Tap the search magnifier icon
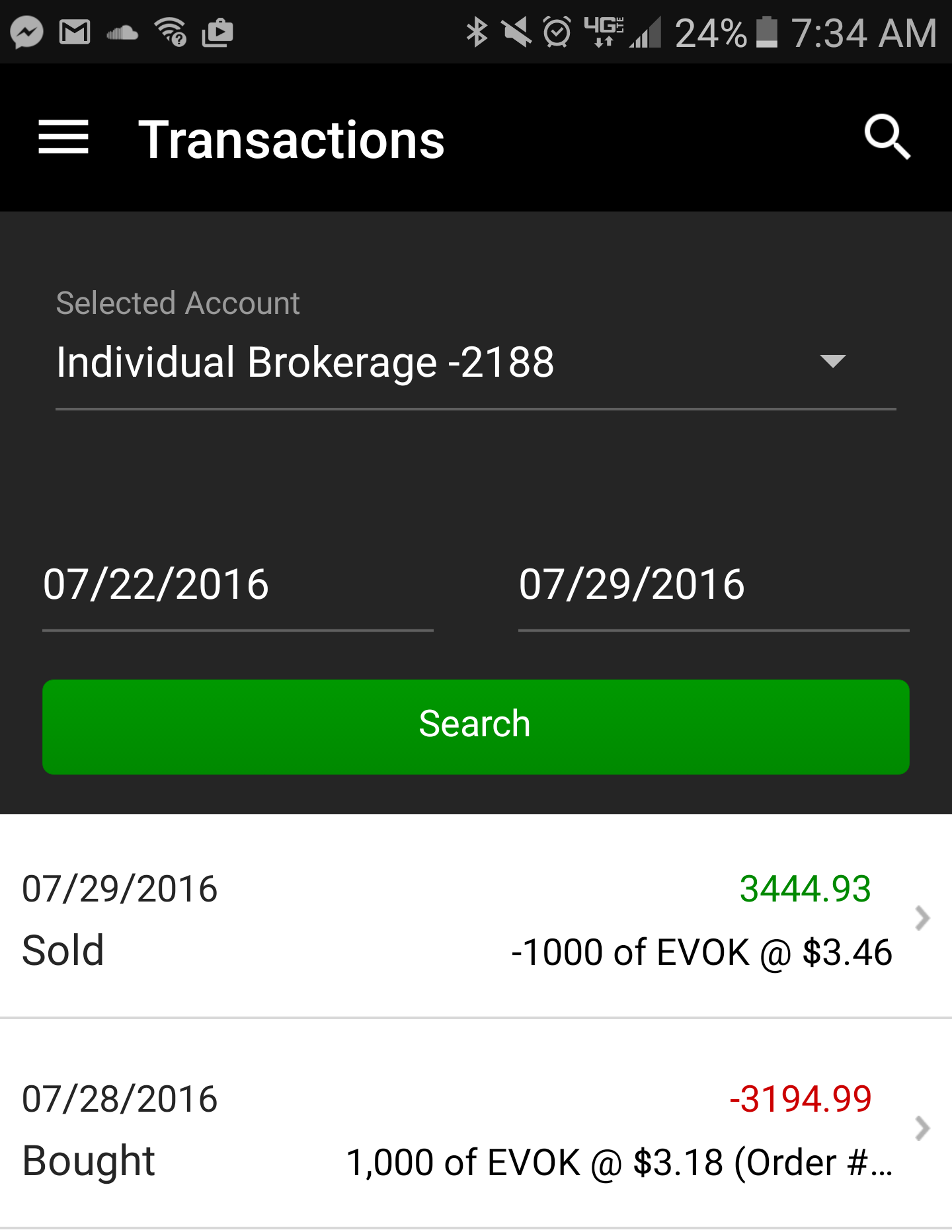This screenshot has width=952, height=1232. (887, 137)
